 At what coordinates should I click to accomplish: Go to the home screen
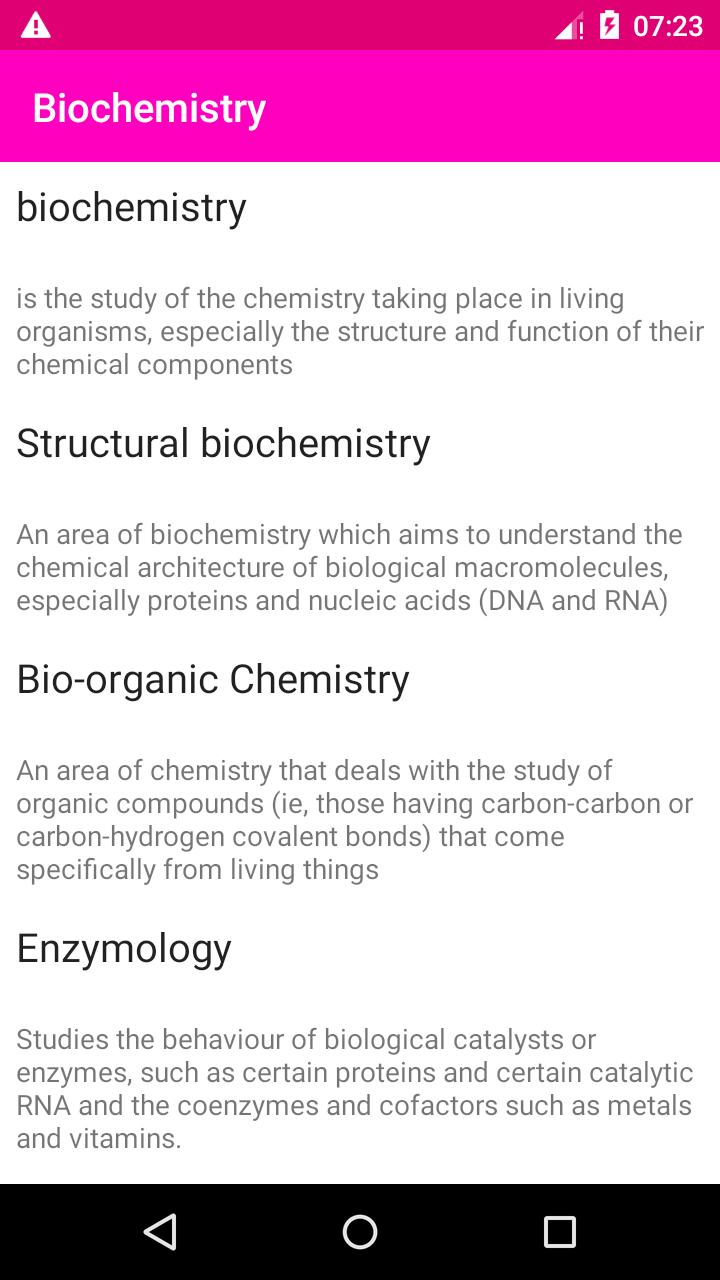360,1232
